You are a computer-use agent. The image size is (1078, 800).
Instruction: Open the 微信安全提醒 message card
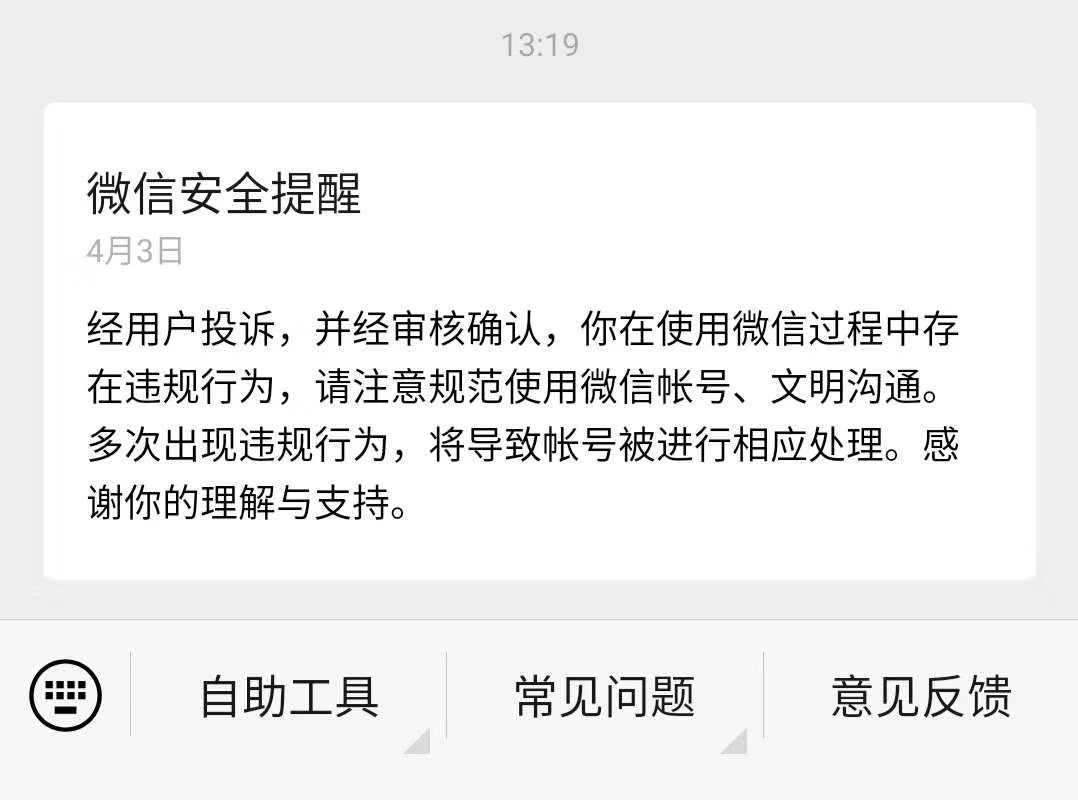click(539, 340)
